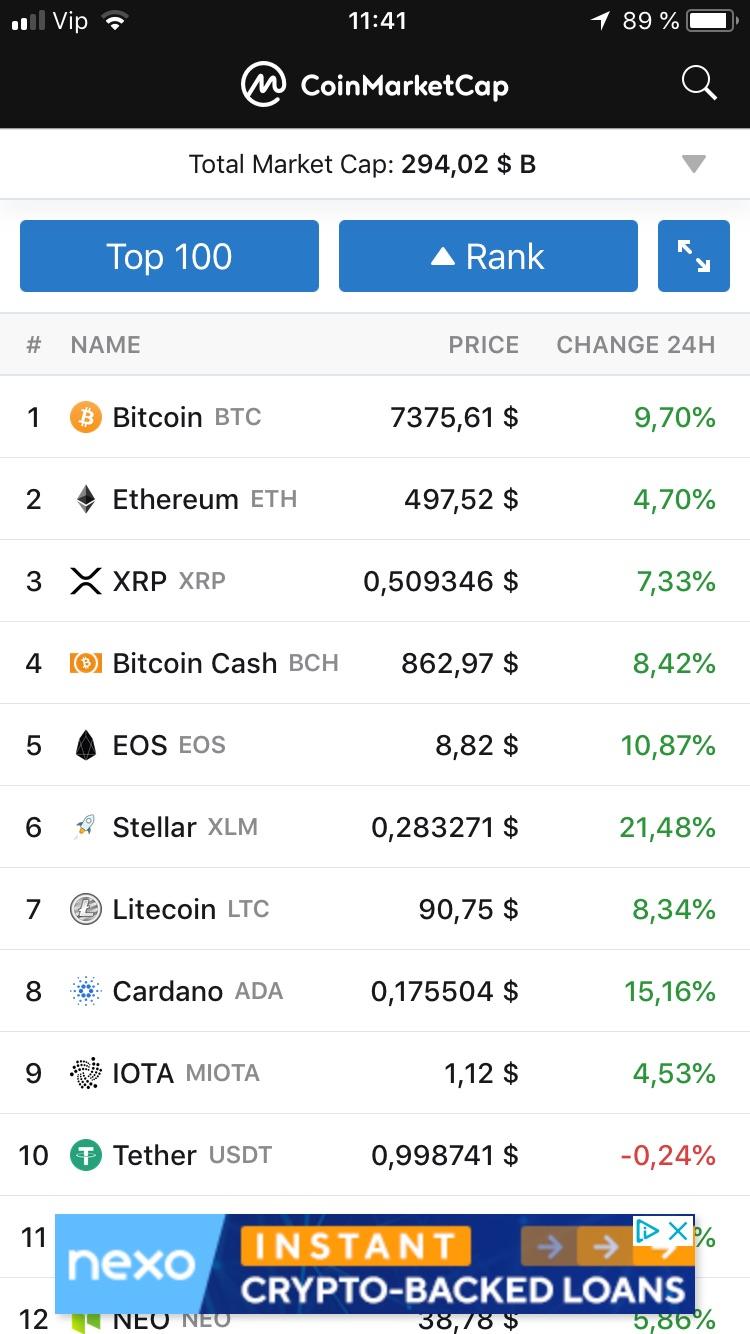Screen dimensions: 750x1334
Task: Open the Litecoin row
Action: click(x=164, y=909)
